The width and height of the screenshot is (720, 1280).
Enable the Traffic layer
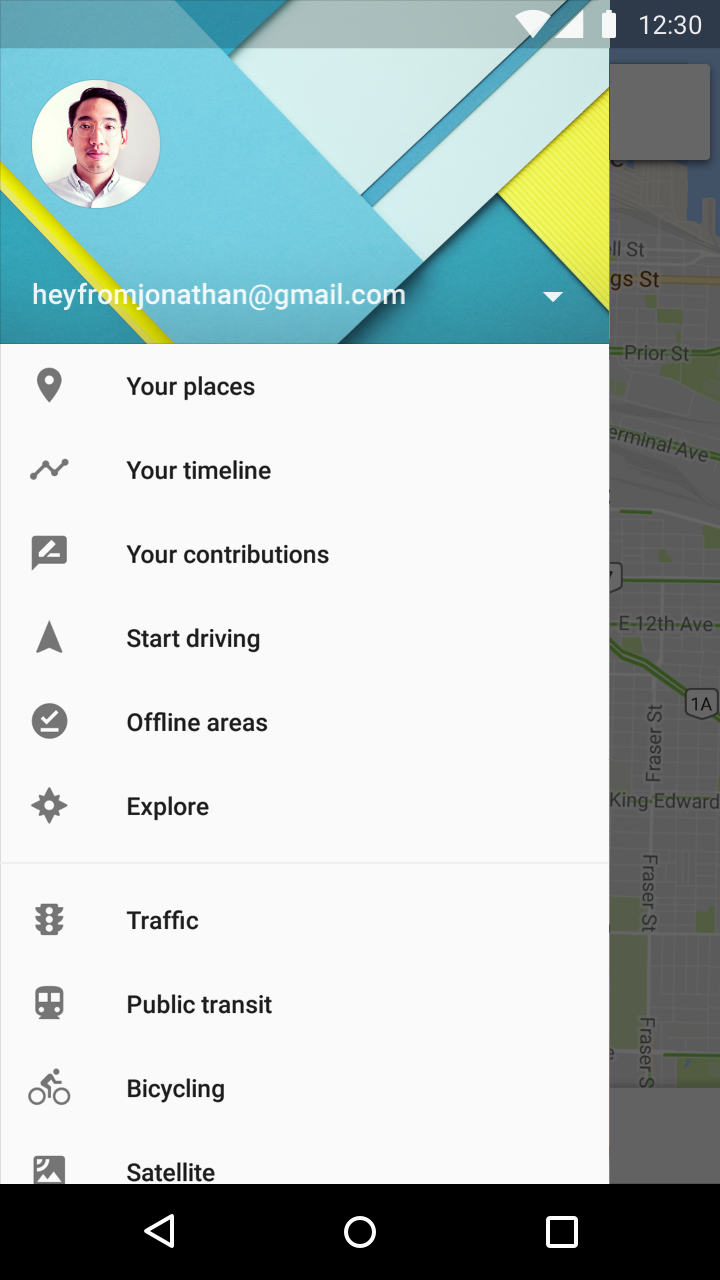point(305,920)
